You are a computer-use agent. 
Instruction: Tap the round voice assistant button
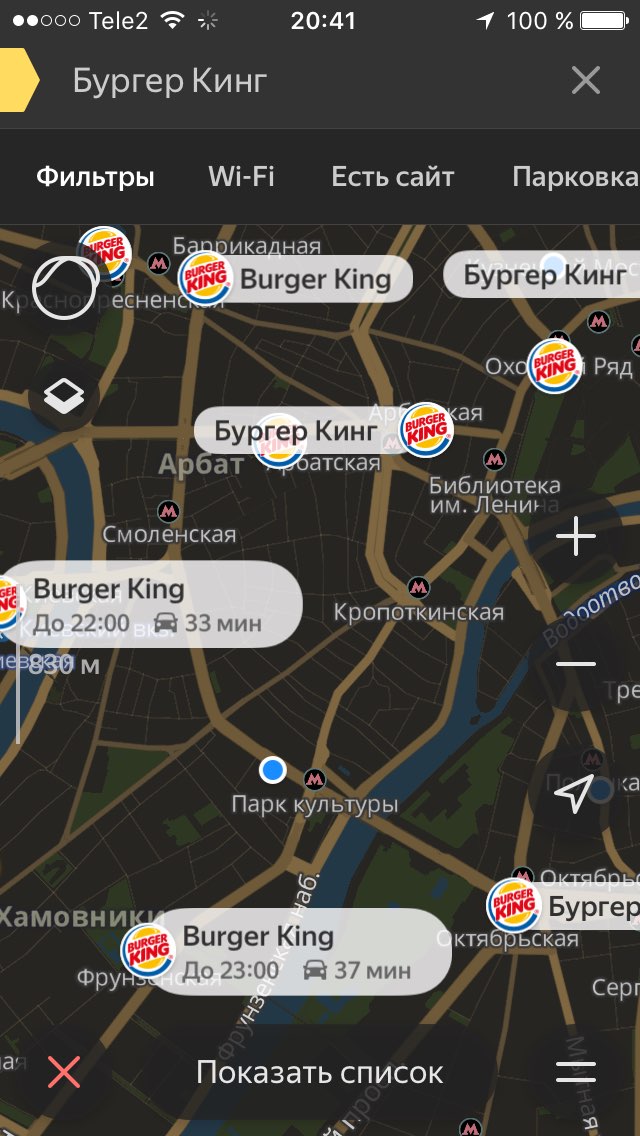coord(65,287)
